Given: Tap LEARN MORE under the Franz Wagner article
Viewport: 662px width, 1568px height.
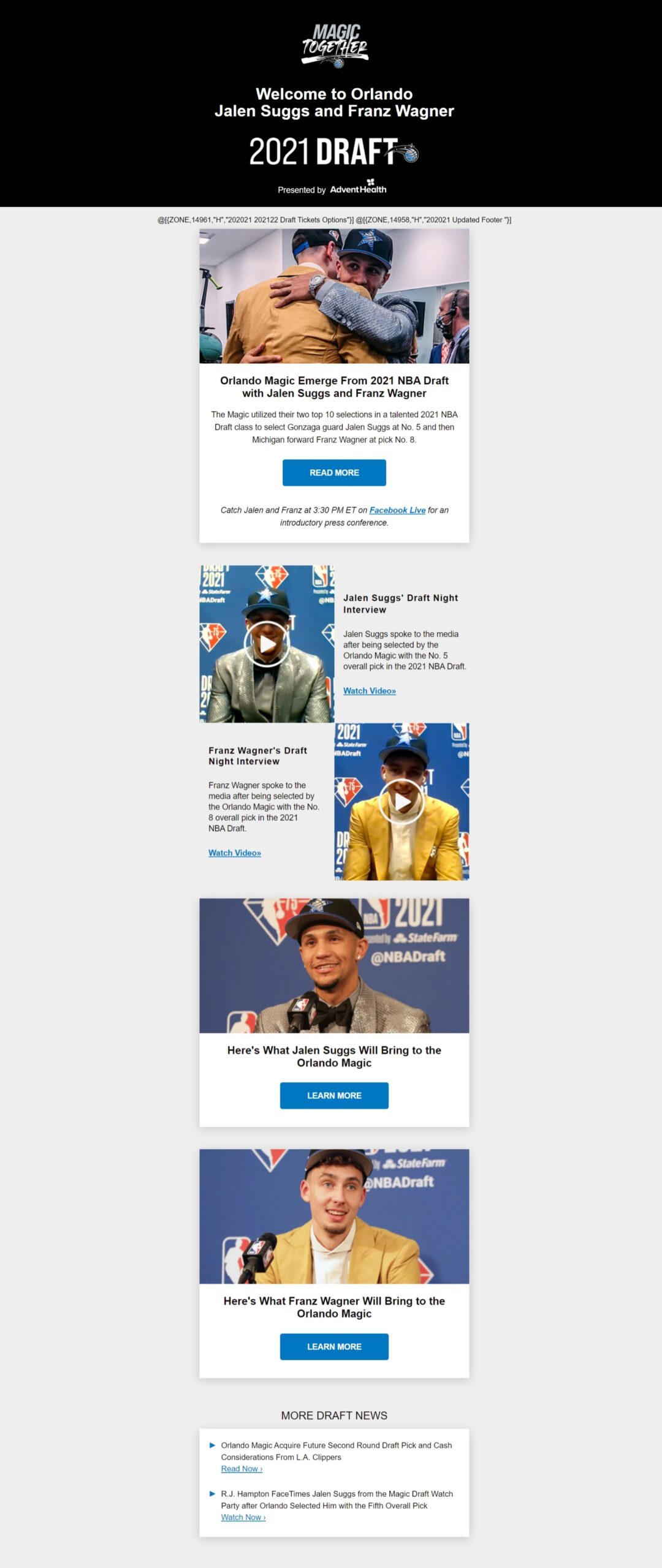Looking at the screenshot, I should (334, 1346).
